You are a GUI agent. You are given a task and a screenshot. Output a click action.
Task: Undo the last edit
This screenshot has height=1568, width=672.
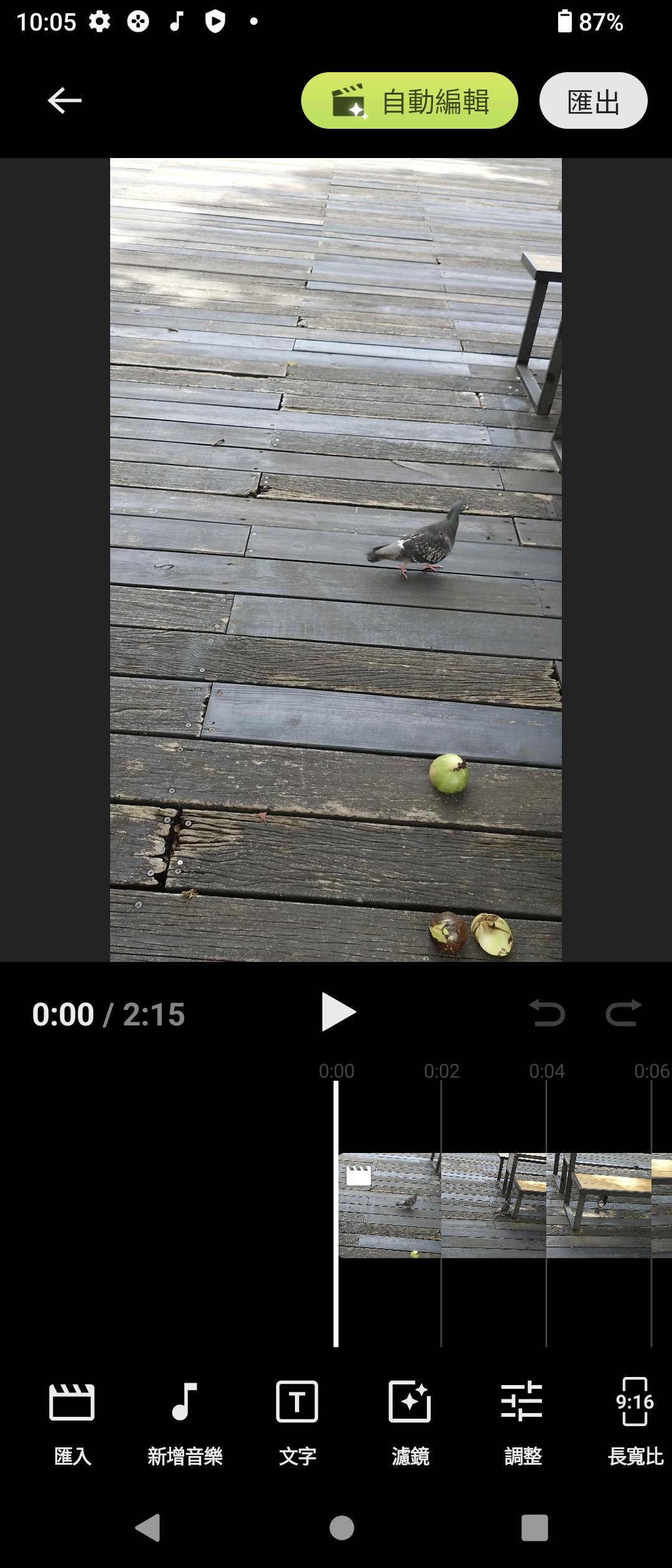(x=547, y=1013)
